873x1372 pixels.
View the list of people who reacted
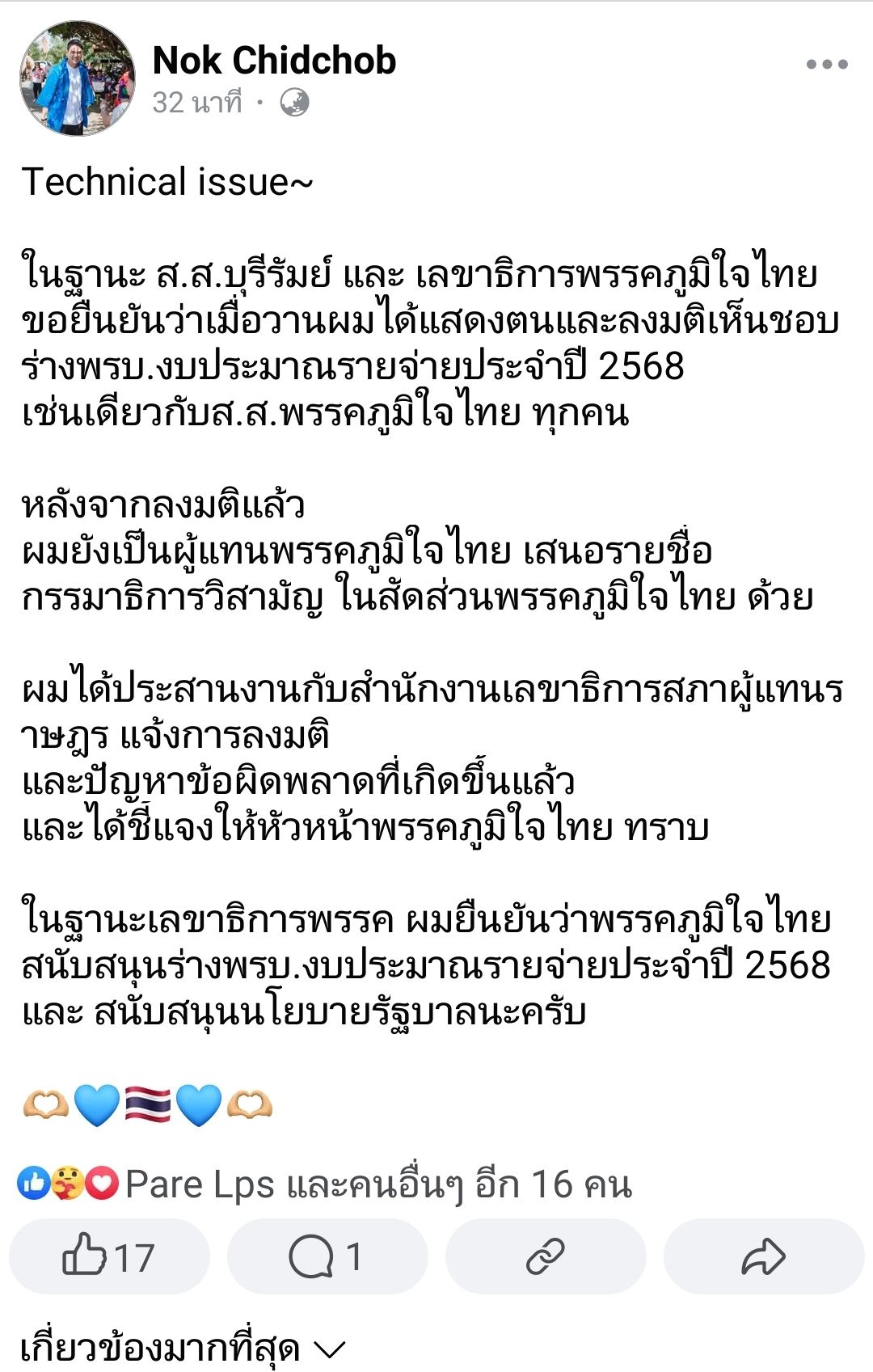click(x=323, y=1184)
